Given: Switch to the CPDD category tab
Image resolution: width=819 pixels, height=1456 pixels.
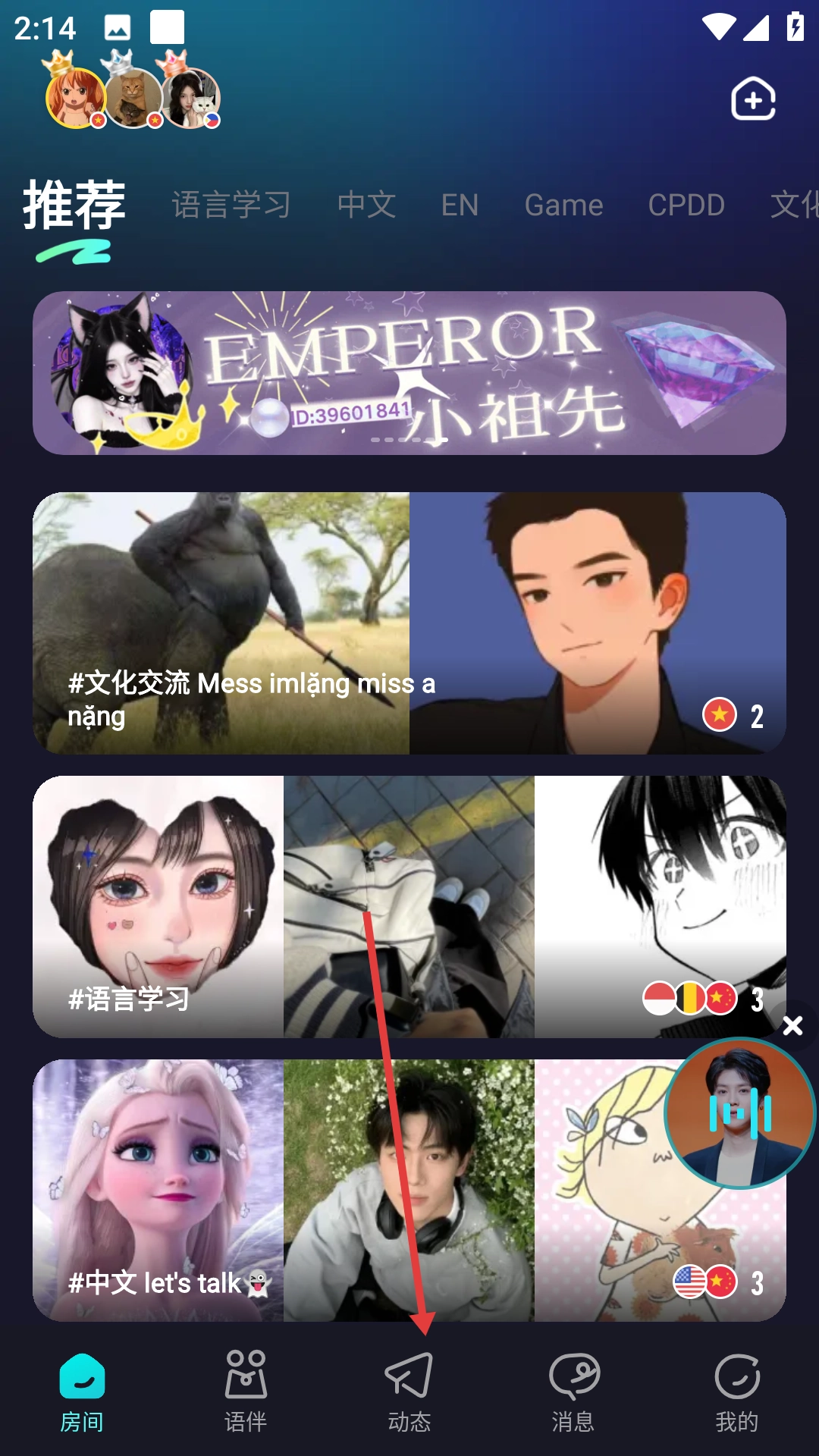Looking at the screenshot, I should click(686, 205).
